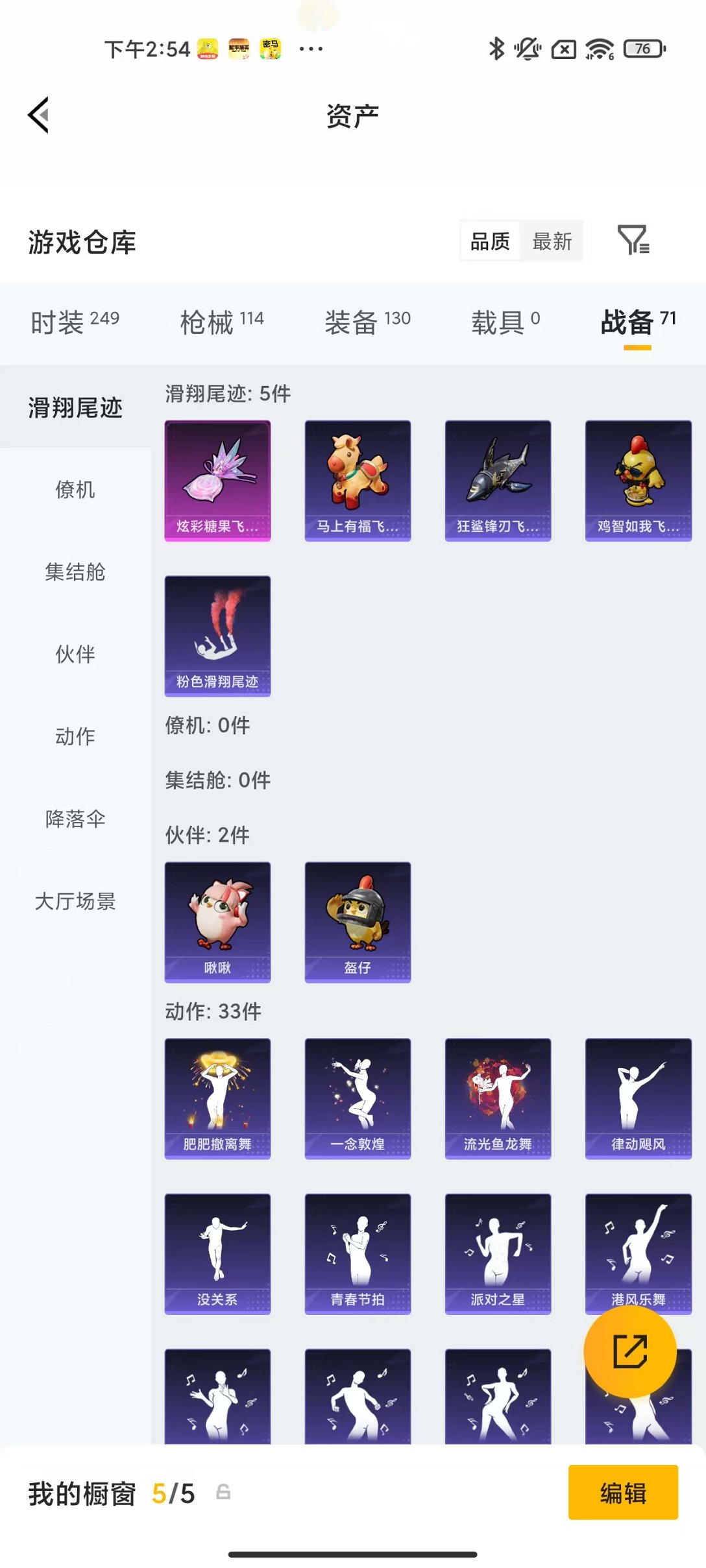Image resolution: width=706 pixels, height=1568 pixels.
Task: Switch sorting to 最新
Action: tap(552, 242)
